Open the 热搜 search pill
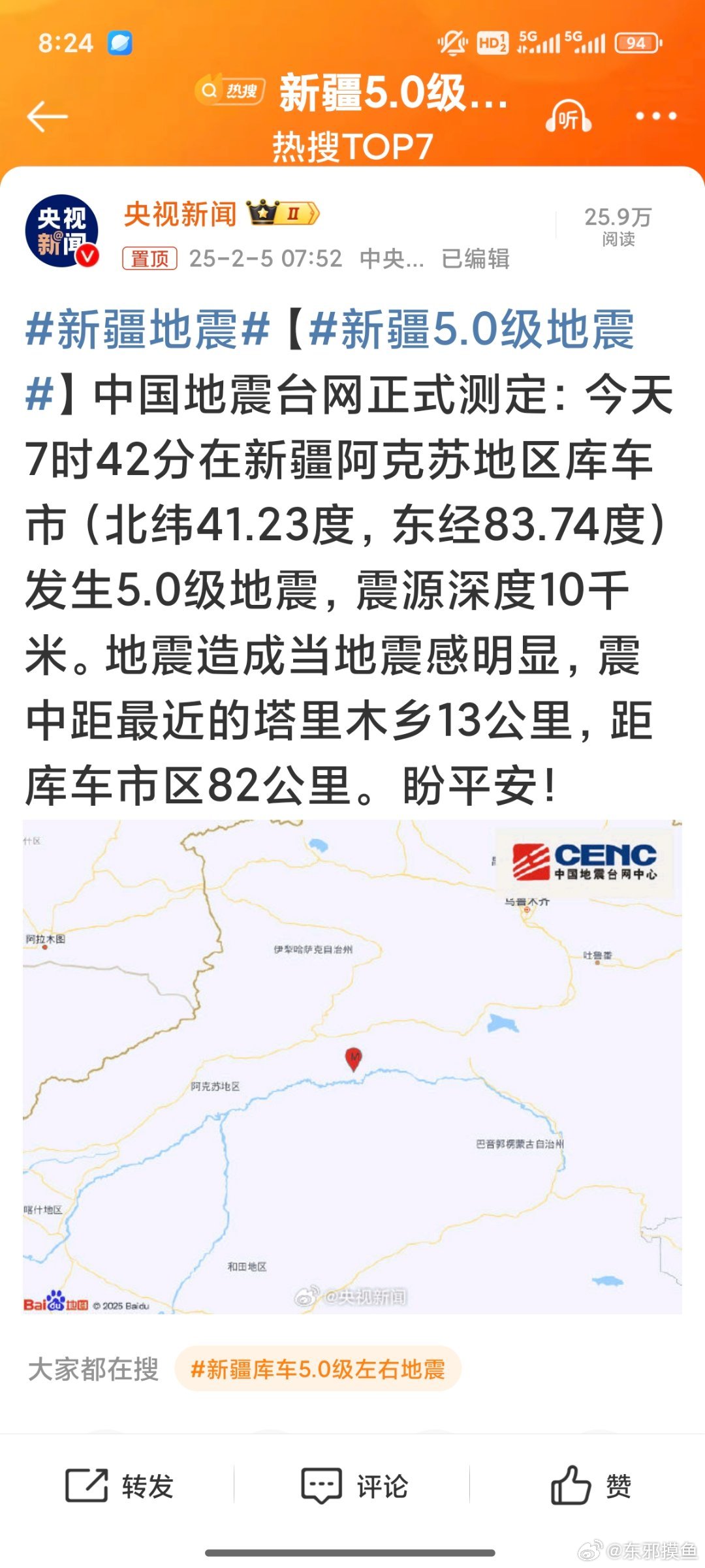This screenshot has width=705, height=1568. pos(230,91)
